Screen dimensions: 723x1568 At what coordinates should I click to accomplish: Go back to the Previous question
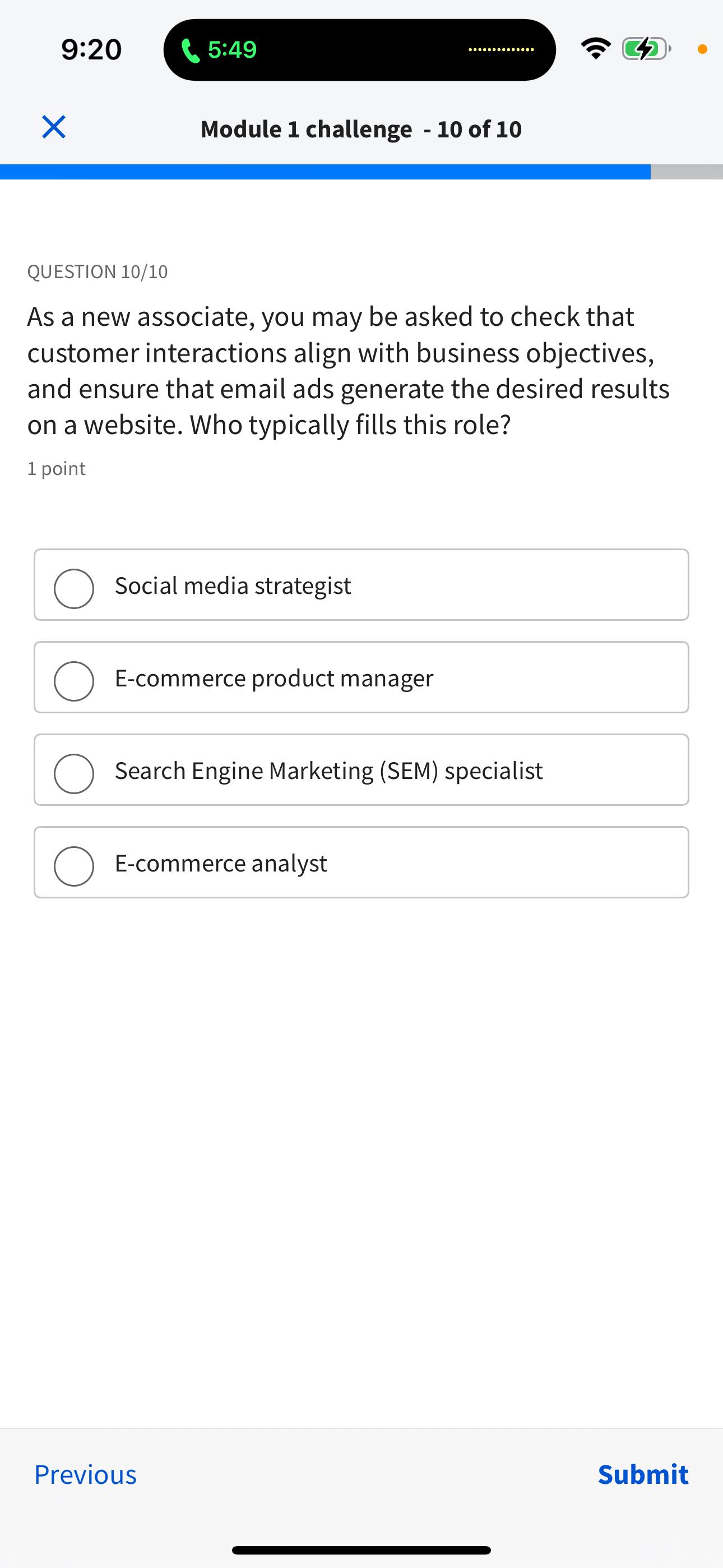point(85,1475)
